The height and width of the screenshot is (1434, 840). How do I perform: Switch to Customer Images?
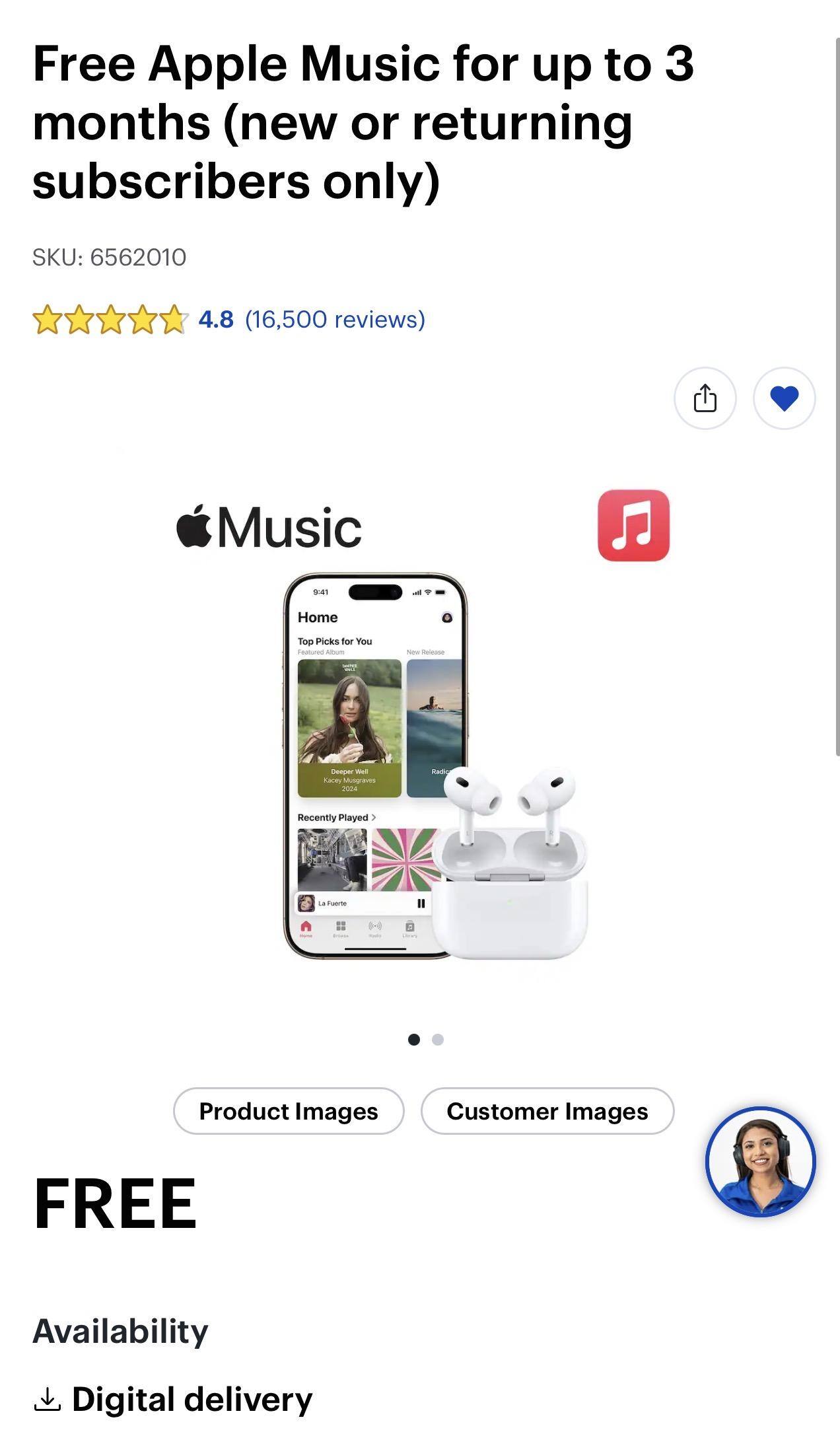[547, 1112]
